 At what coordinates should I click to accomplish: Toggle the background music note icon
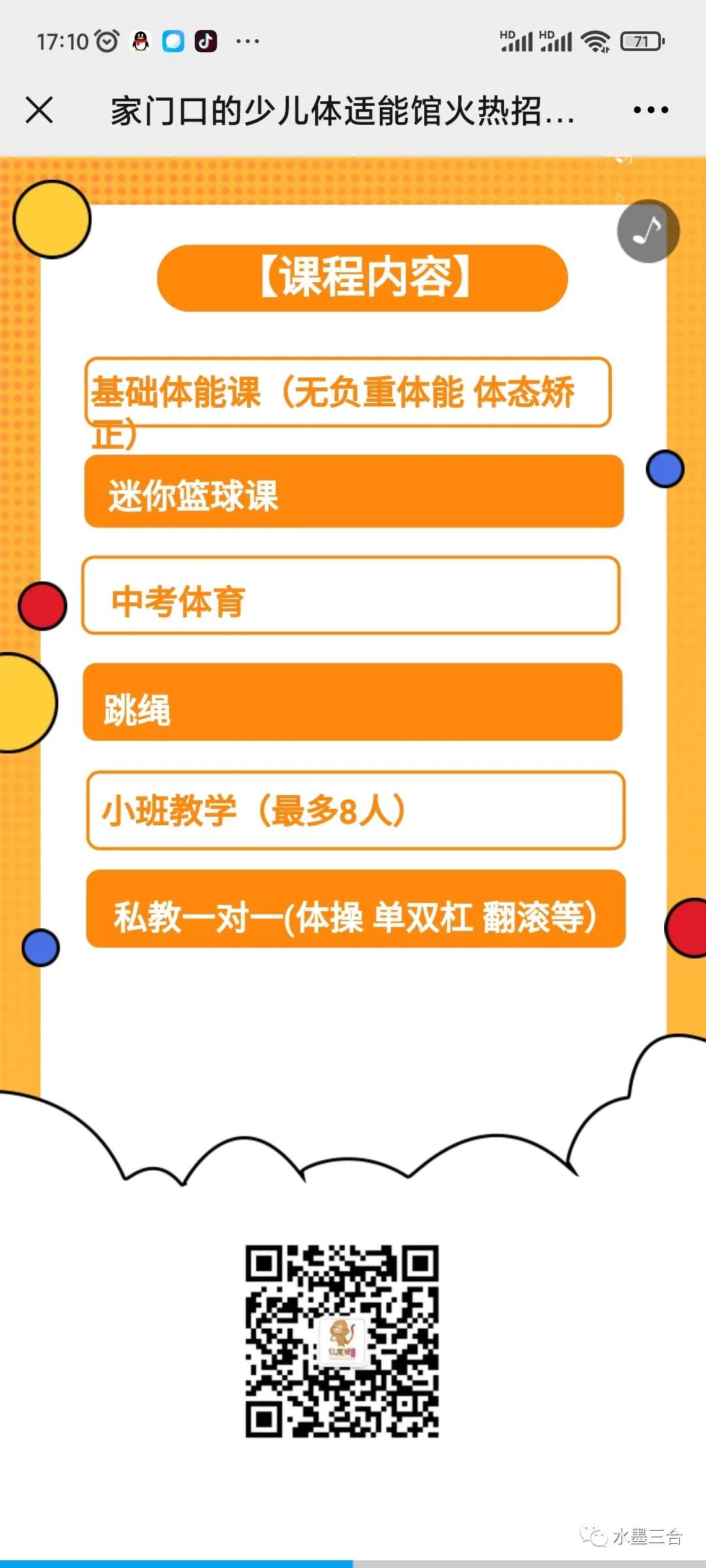(648, 231)
